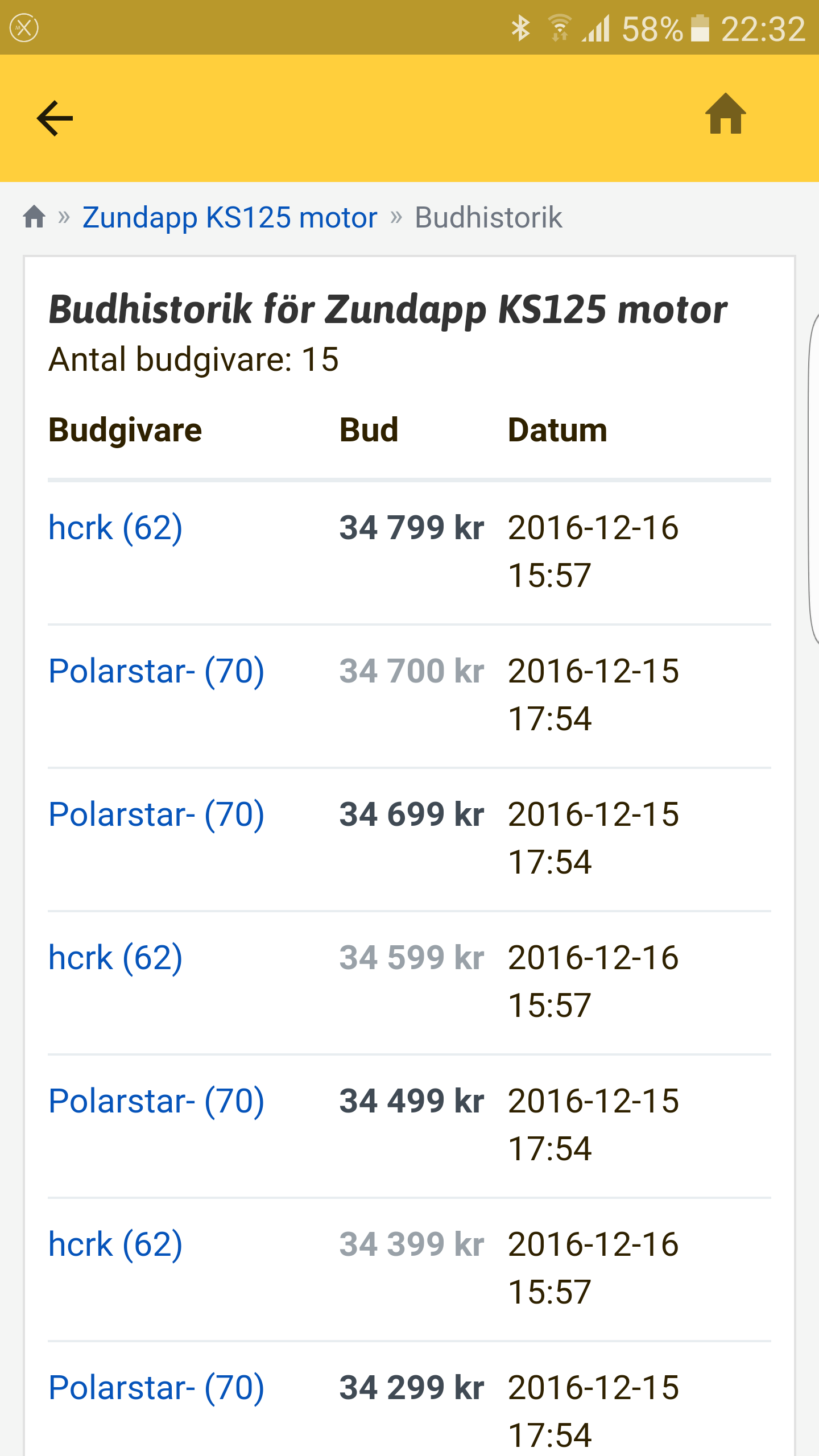Tap the small home icon in breadcrumb

tap(34, 217)
